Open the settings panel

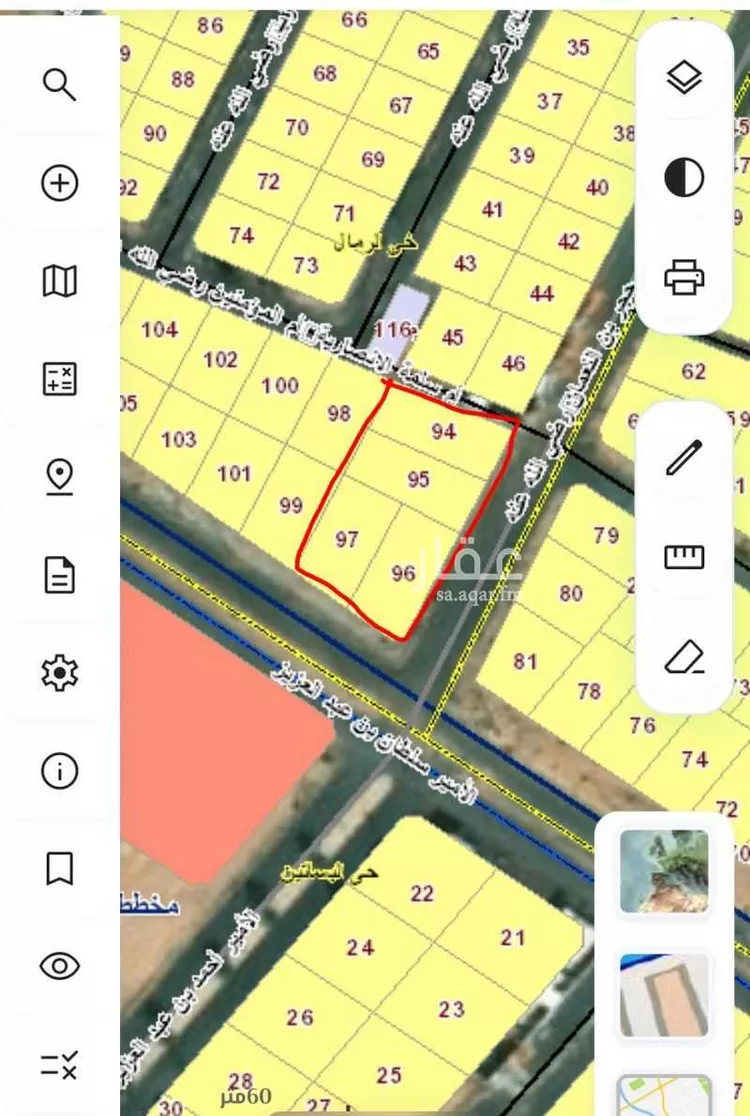tap(60, 673)
